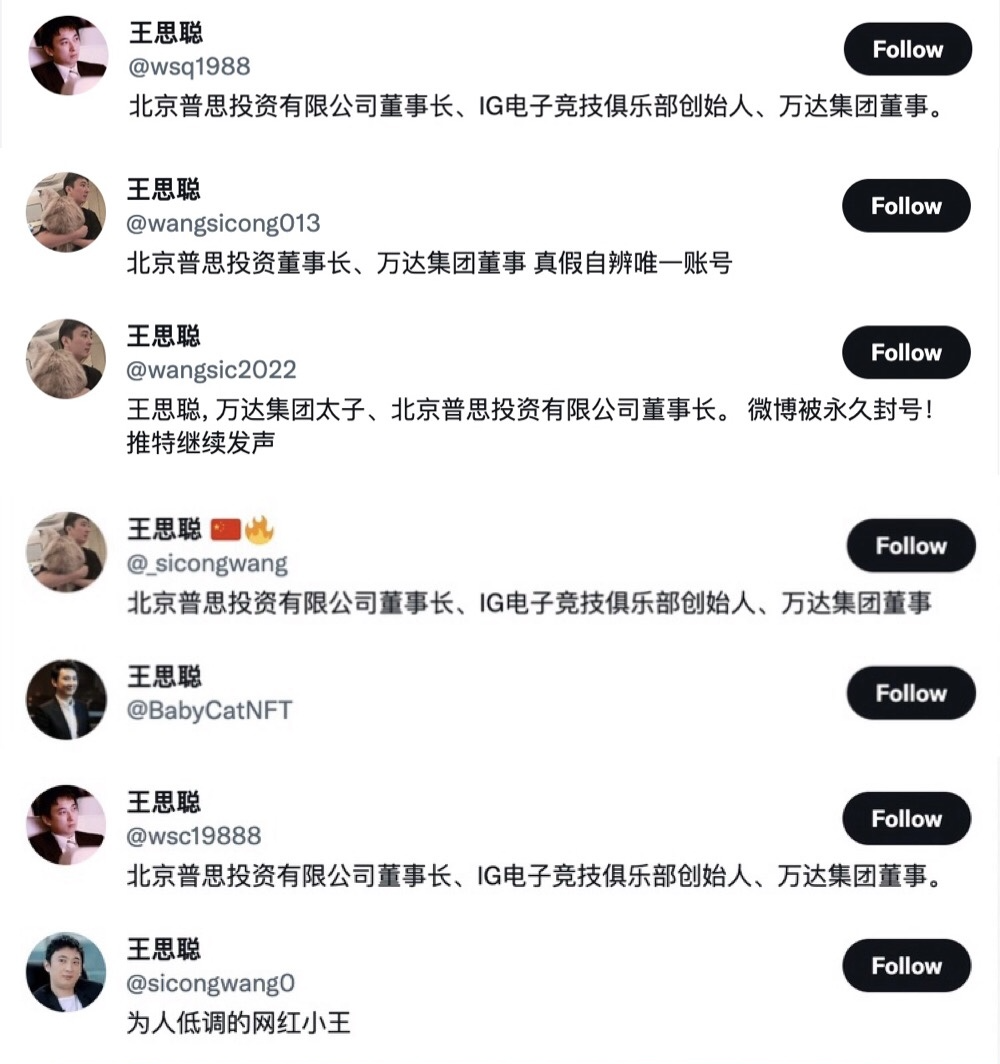View the @wsc19888 profile

193,836
